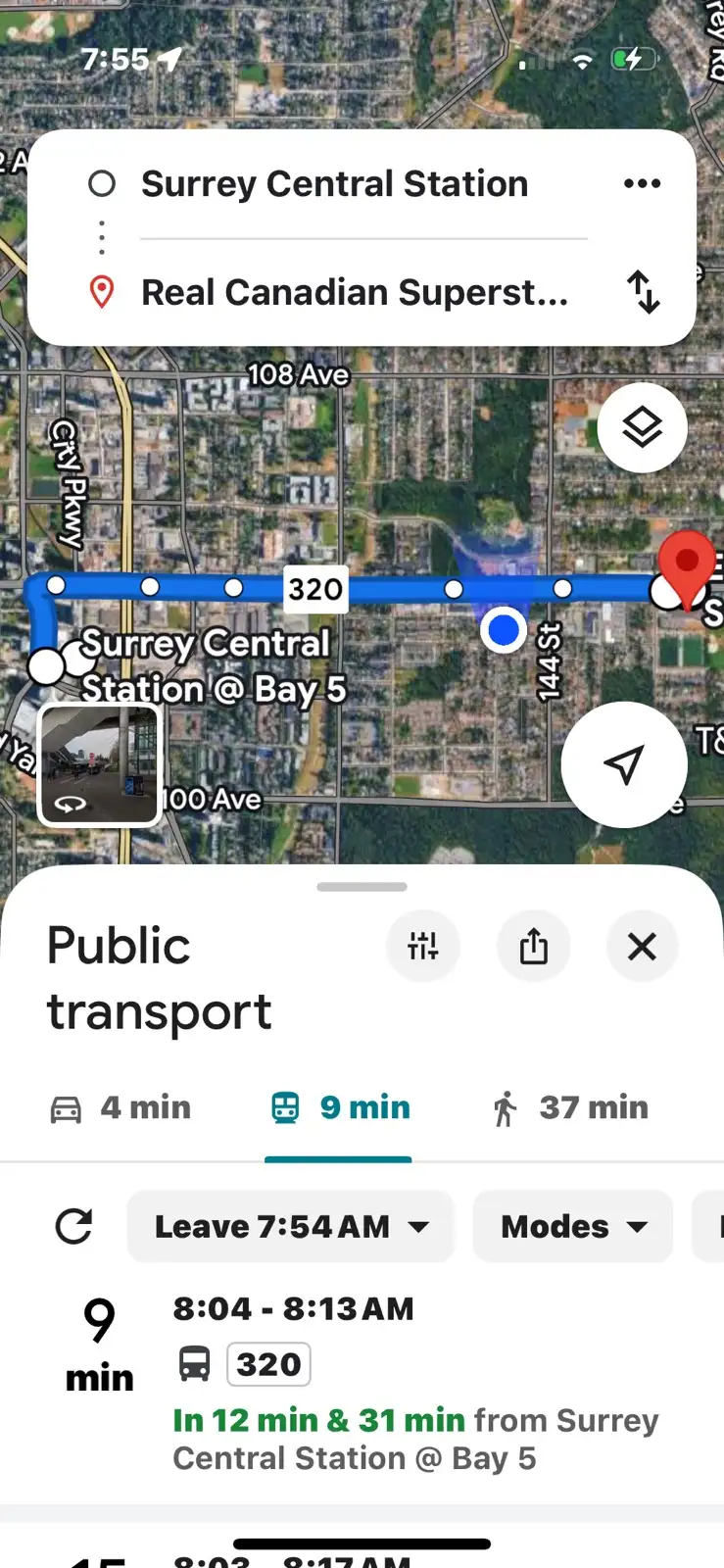Image resolution: width=724 pixels, height=1568 pixels.
Task: Open the three-dot overflow menu
Action: point(642,183)
